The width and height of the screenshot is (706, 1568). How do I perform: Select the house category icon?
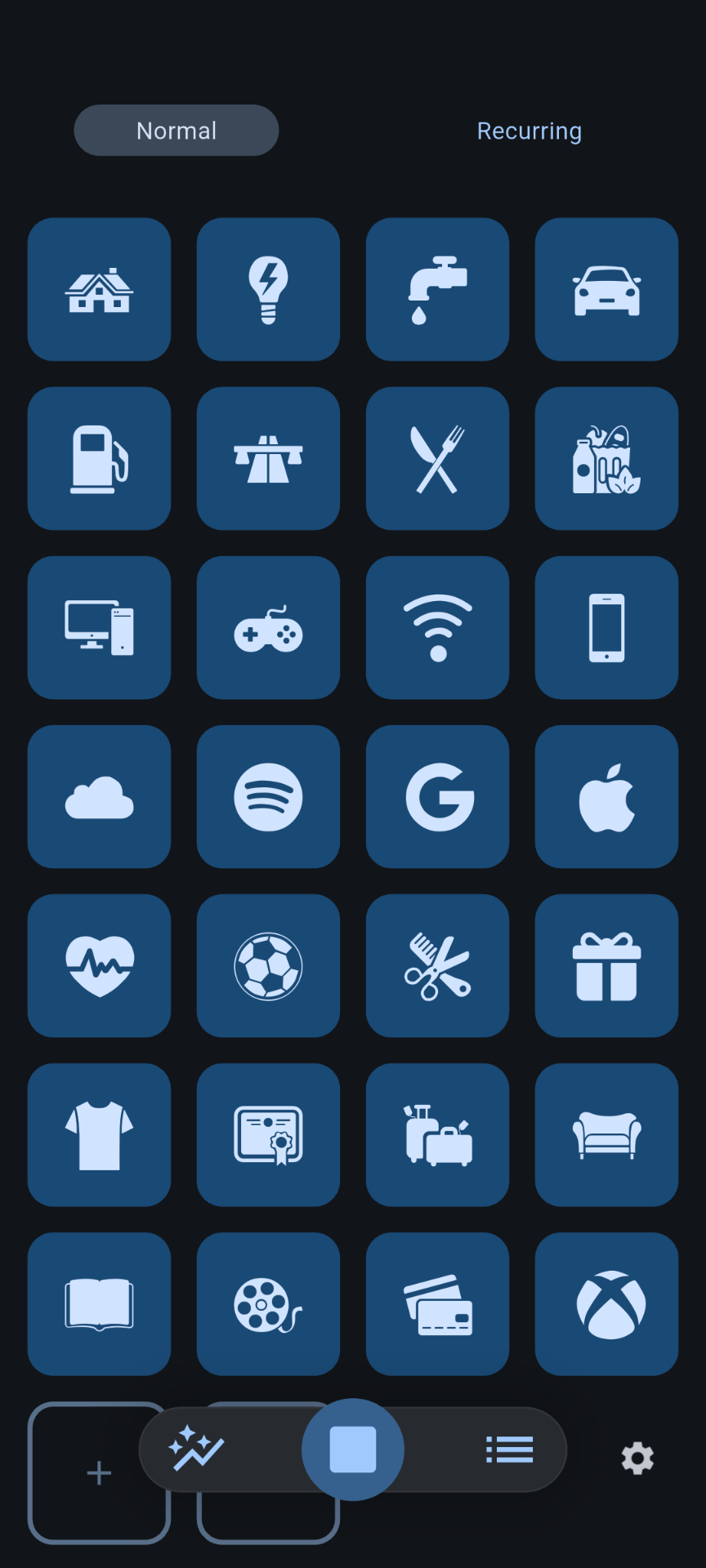(x=99, y=289)
